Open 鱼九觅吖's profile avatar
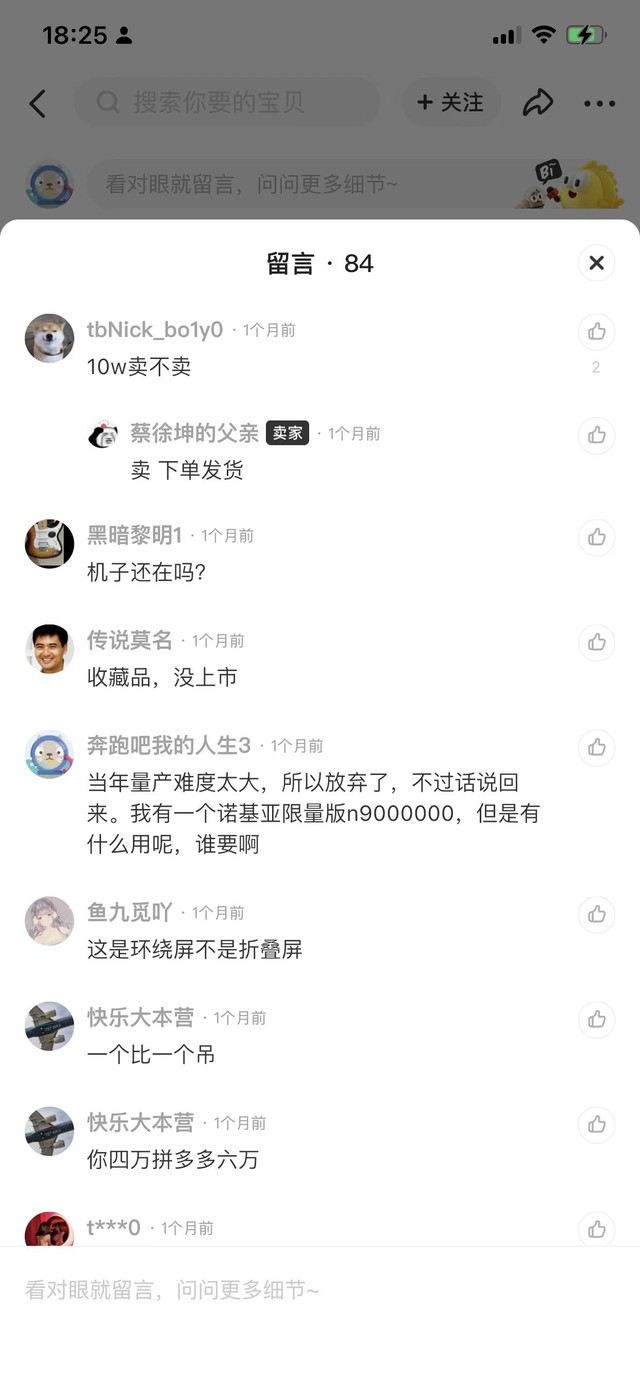 click(x=49, y=921)
